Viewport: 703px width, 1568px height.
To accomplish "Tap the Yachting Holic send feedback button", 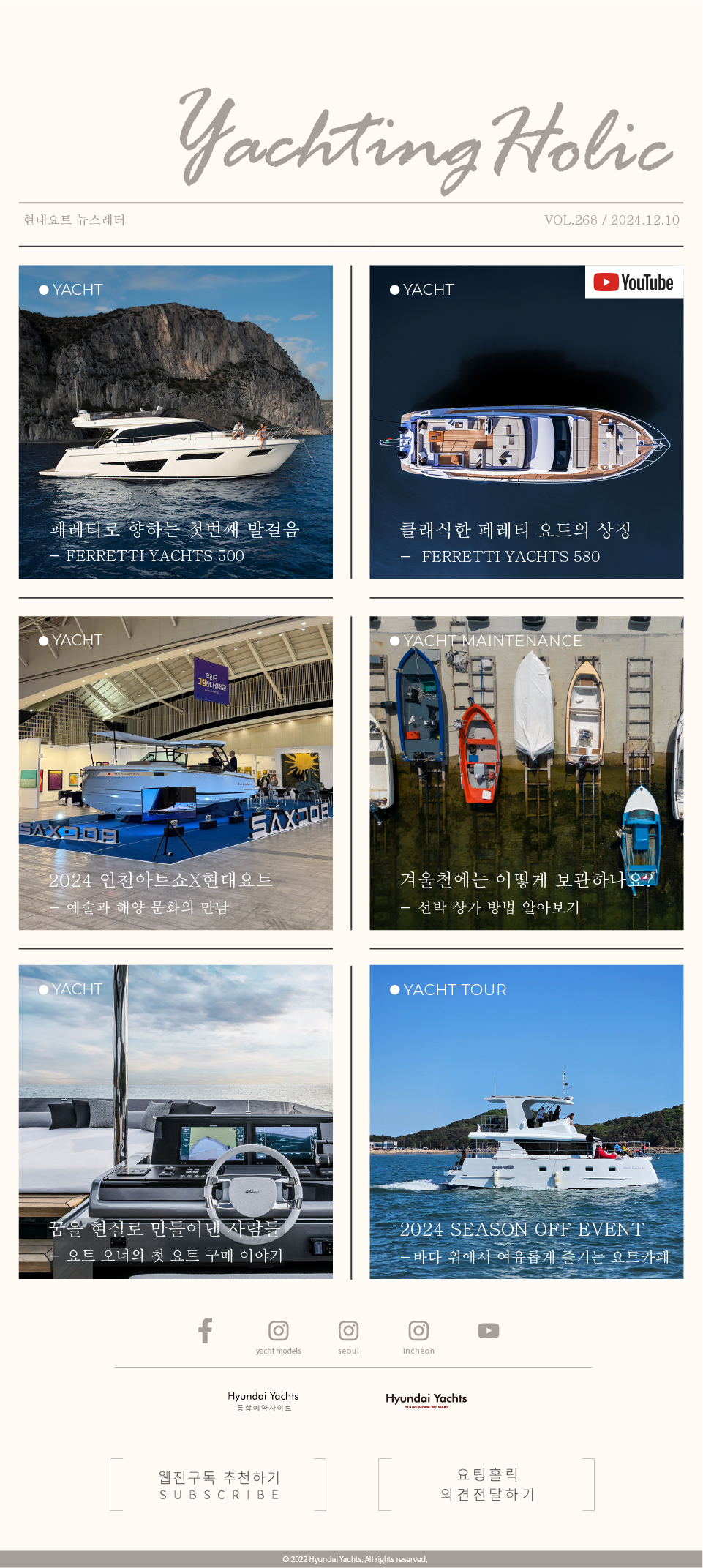I will pyautogui.click(x=486, y=1485).
